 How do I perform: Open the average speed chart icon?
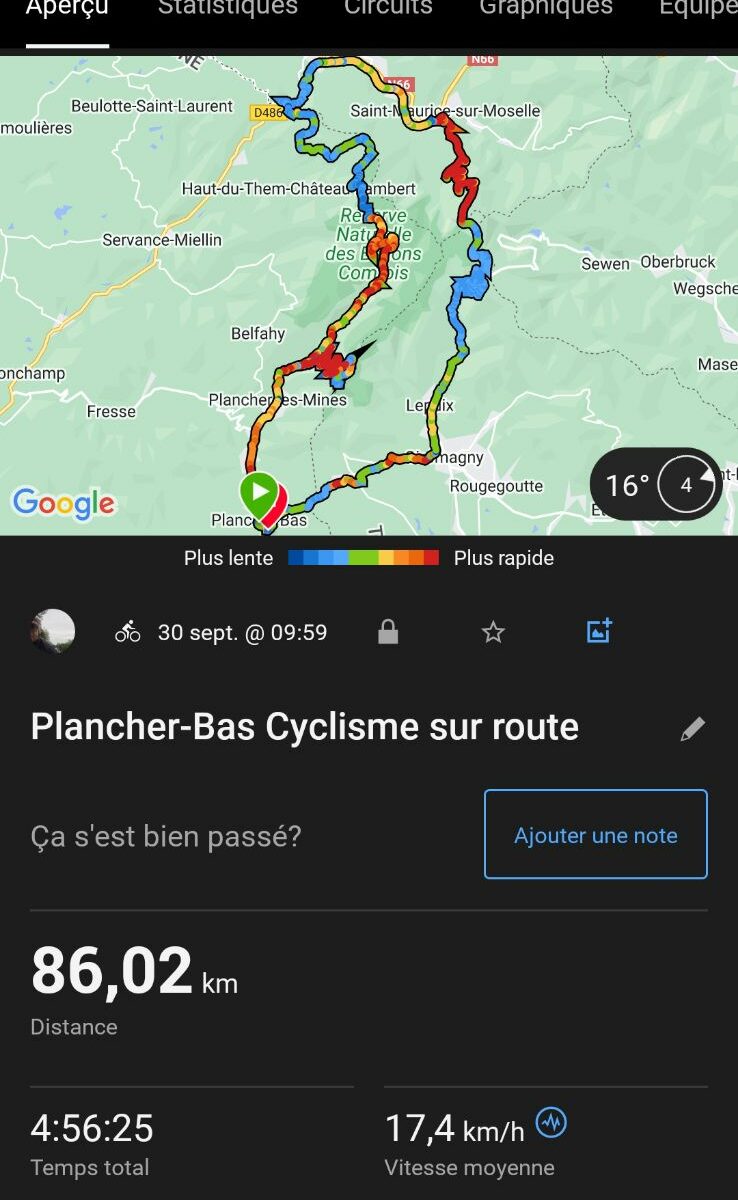click(551, 1123)
